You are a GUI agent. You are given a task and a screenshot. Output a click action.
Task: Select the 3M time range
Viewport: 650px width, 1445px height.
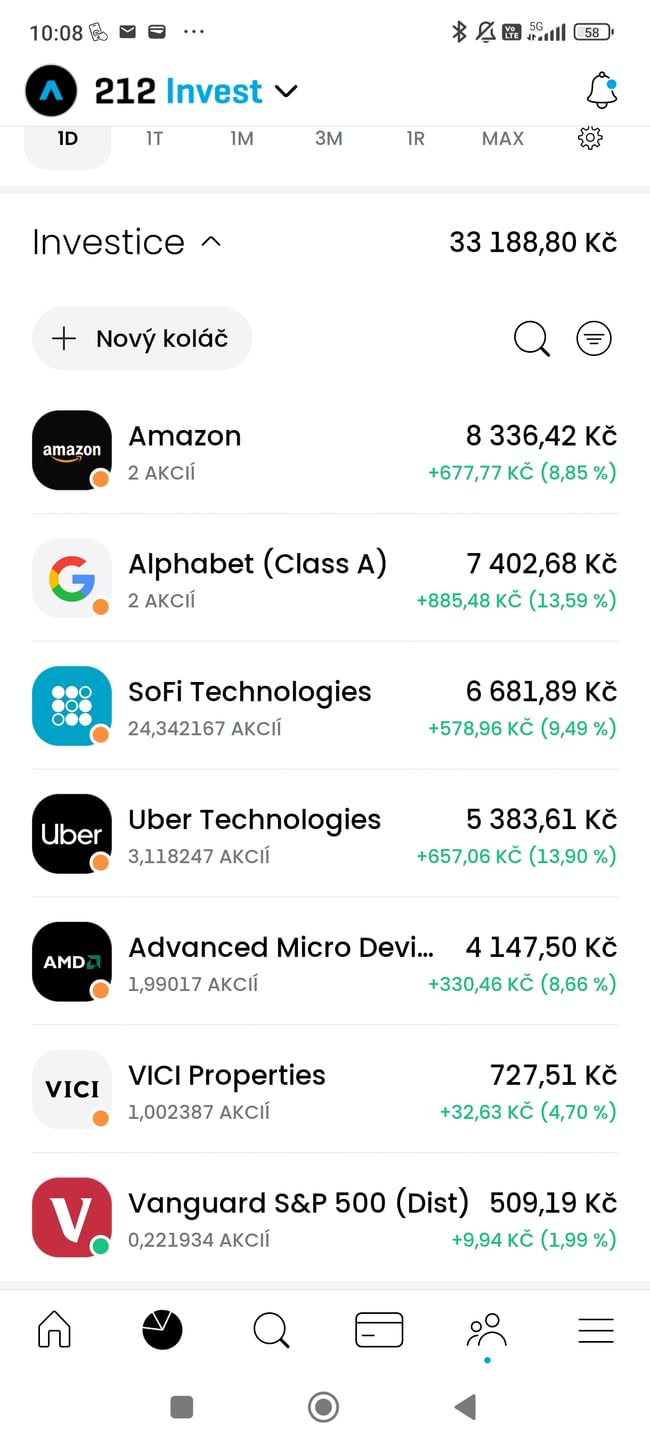328,139
